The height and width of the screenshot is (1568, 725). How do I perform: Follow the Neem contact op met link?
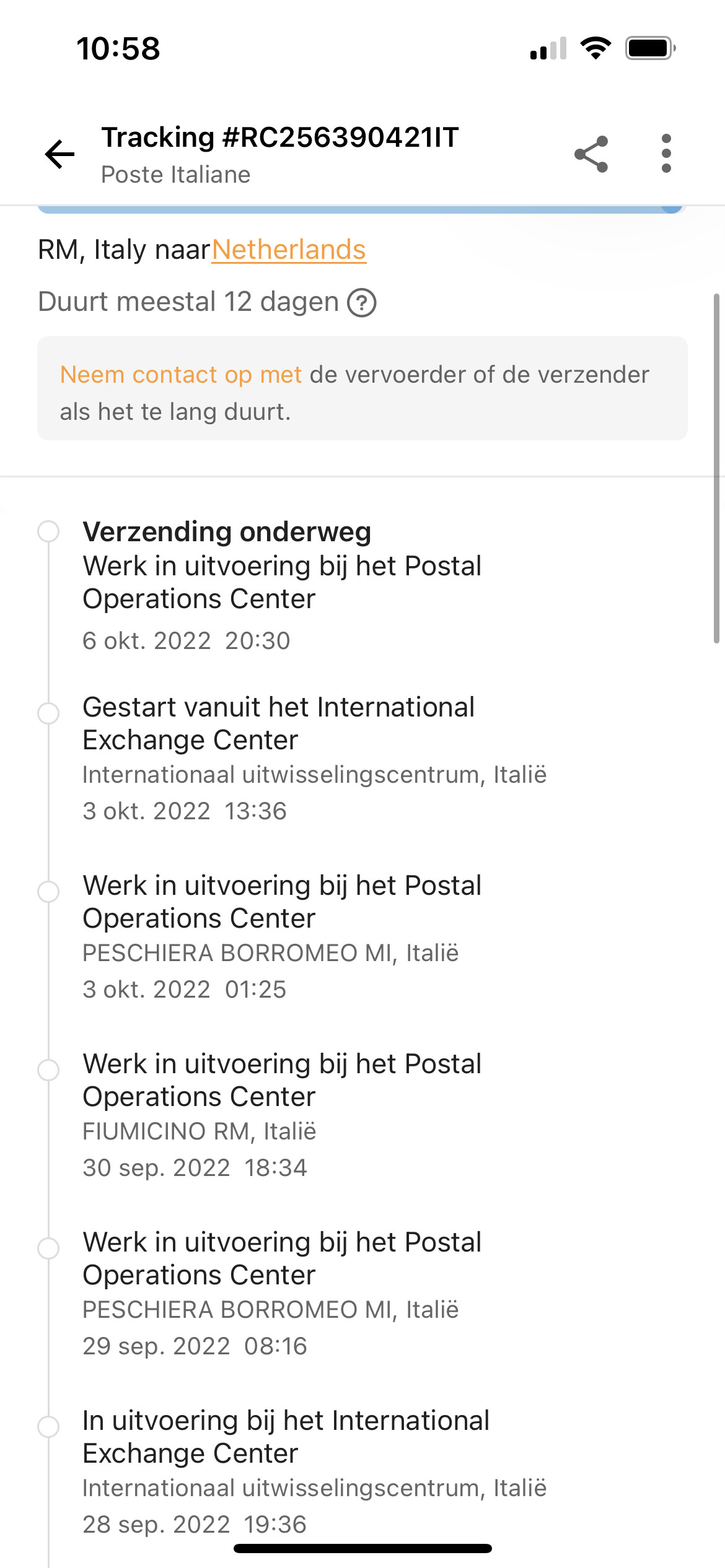coord(181,375)
